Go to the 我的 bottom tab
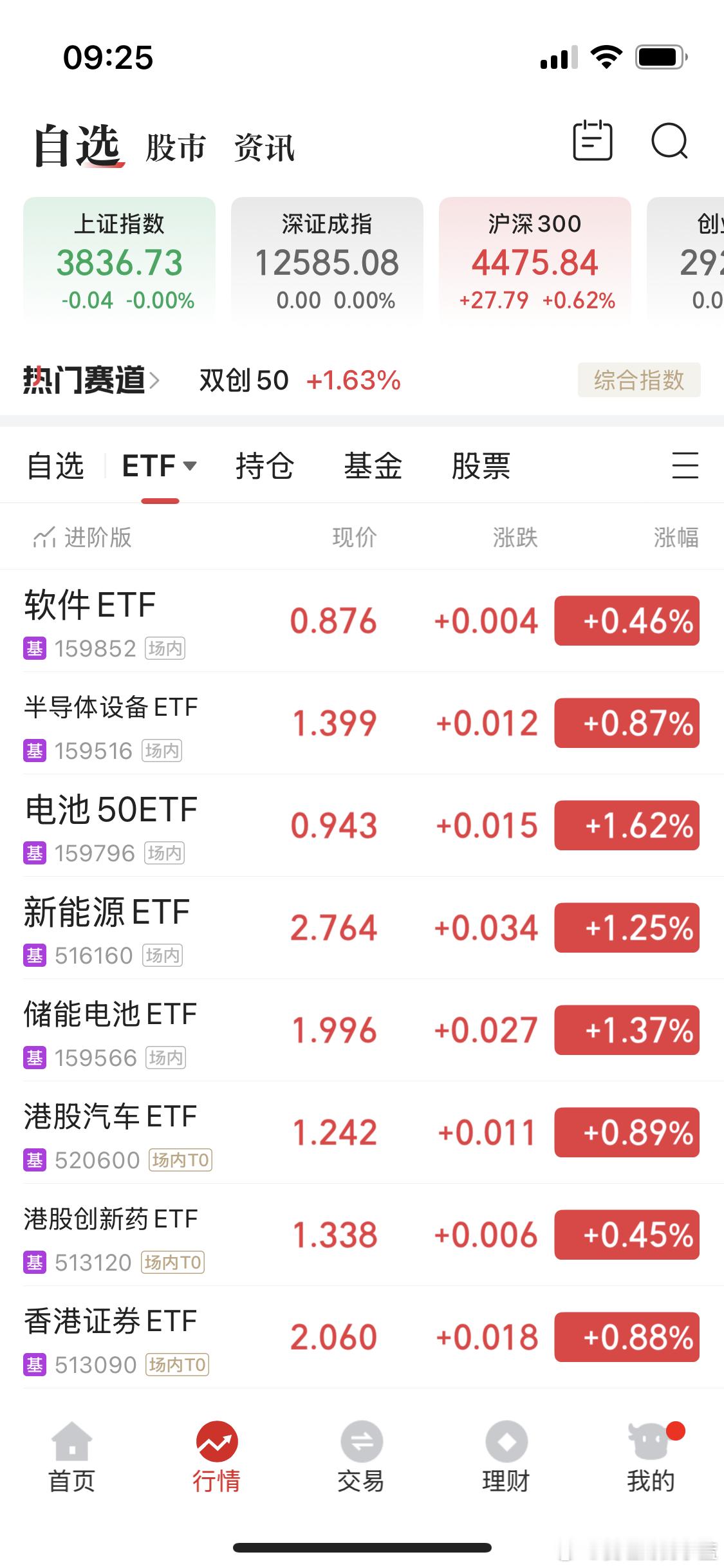Screen dimensions: 724x1568 pos(651,1457)
